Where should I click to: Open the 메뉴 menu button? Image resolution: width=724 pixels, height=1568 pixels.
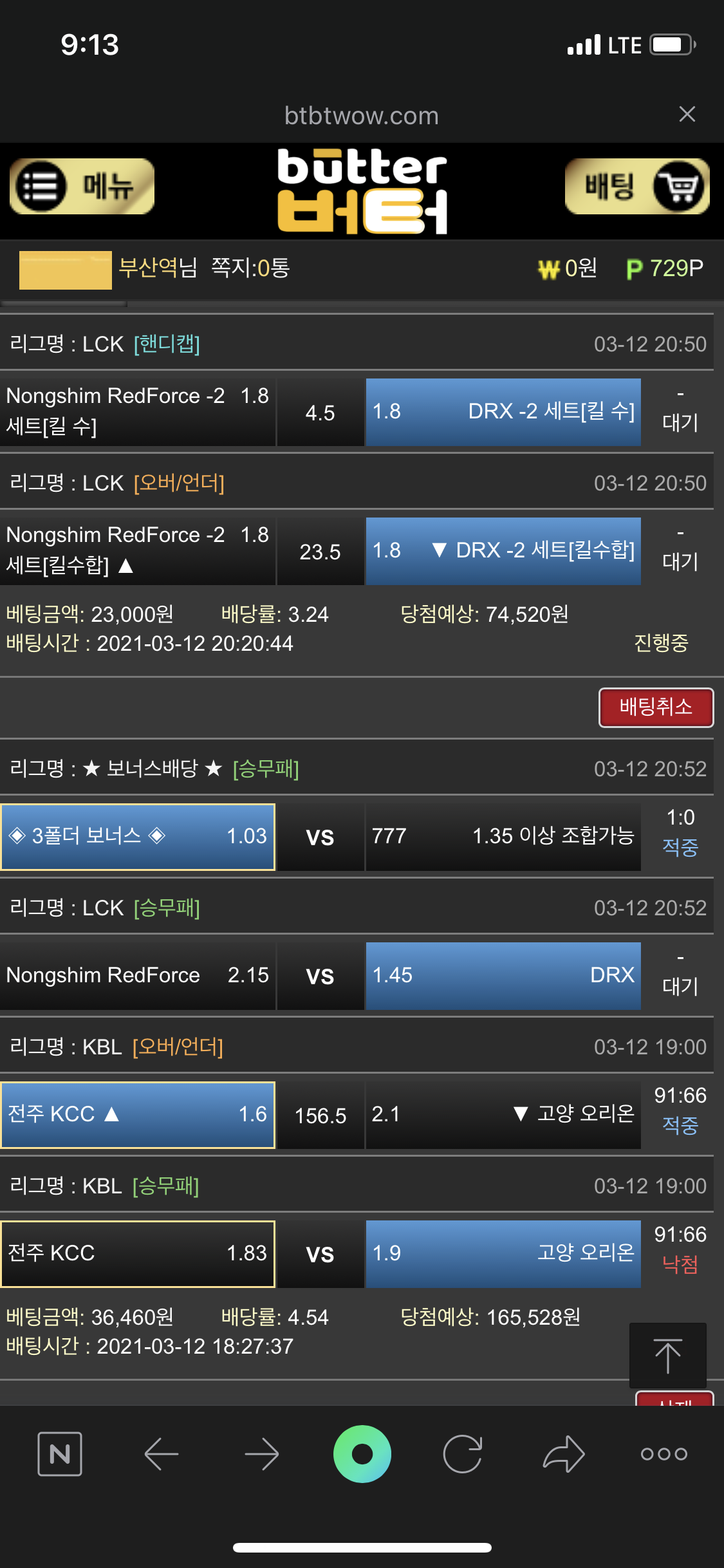click(x=82, y=186)
